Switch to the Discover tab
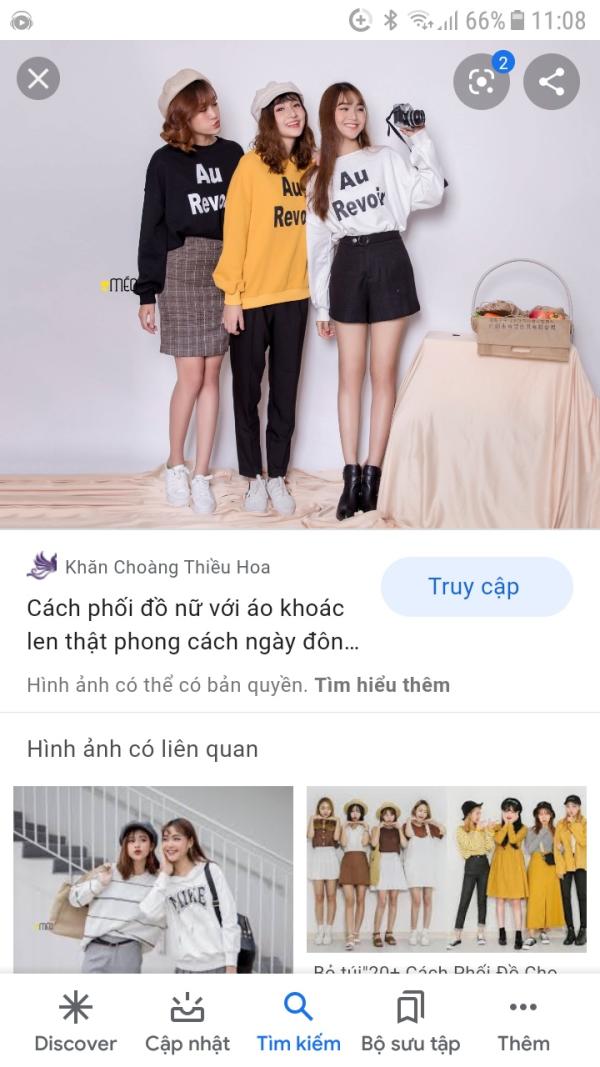 point(75,1022)
